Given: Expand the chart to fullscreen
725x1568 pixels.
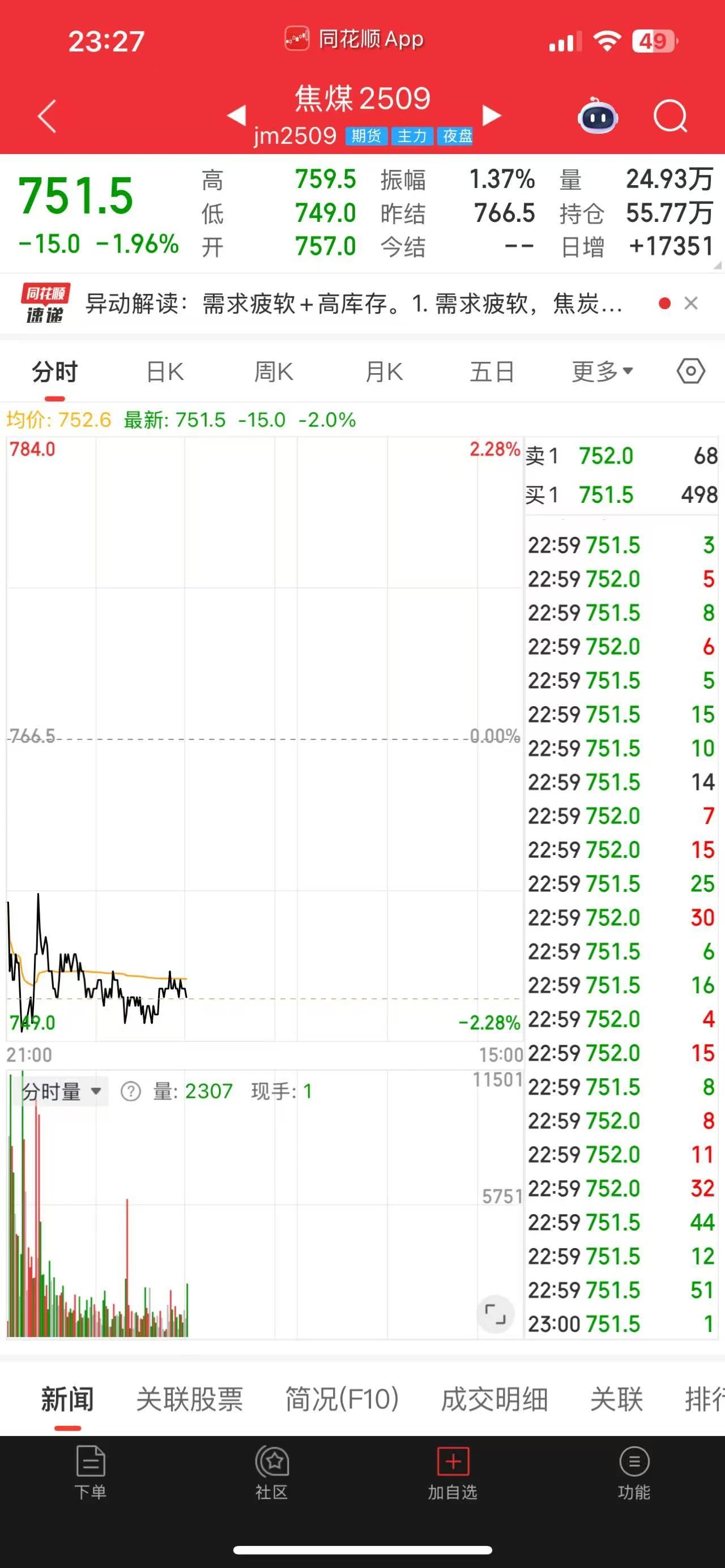Looking at the screenshot, I should coord(494,1314).
